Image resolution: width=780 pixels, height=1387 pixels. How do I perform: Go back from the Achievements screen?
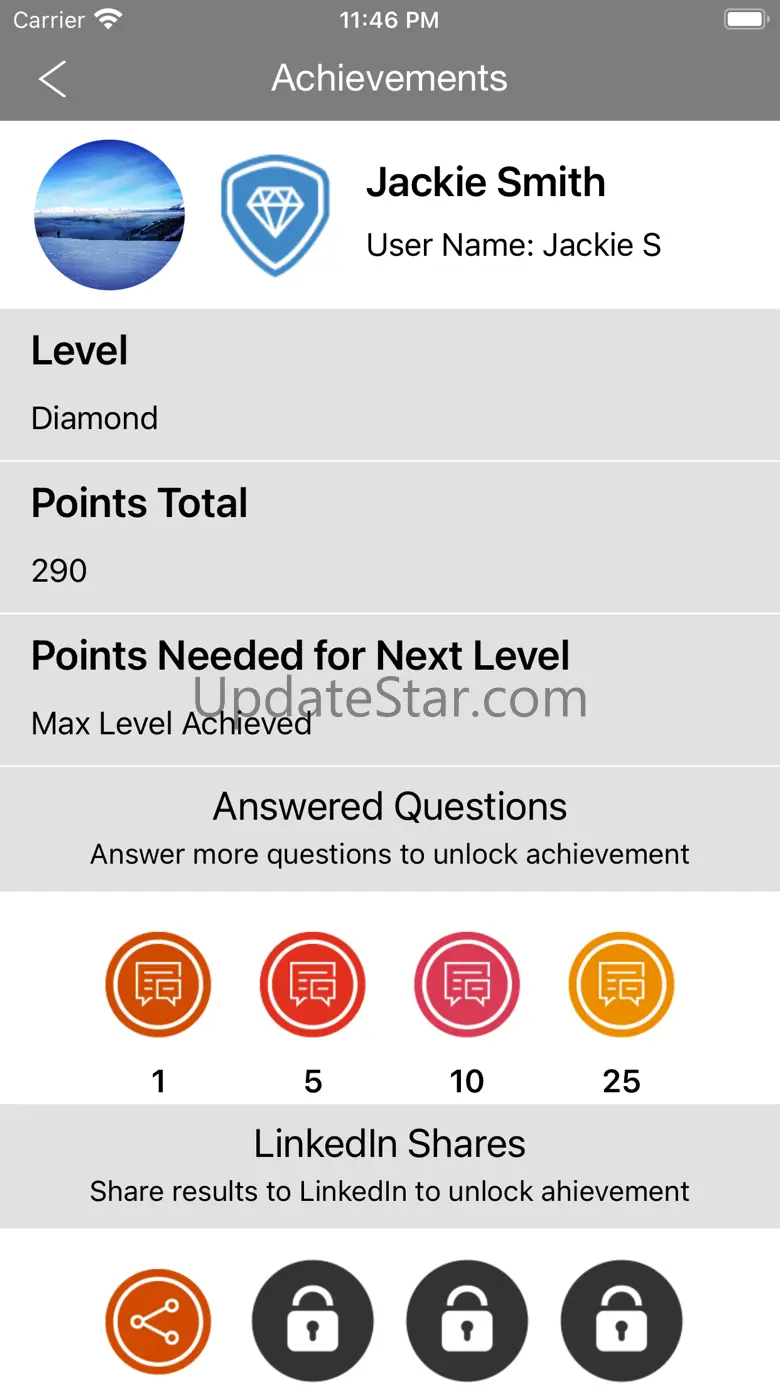coord(52,79)
